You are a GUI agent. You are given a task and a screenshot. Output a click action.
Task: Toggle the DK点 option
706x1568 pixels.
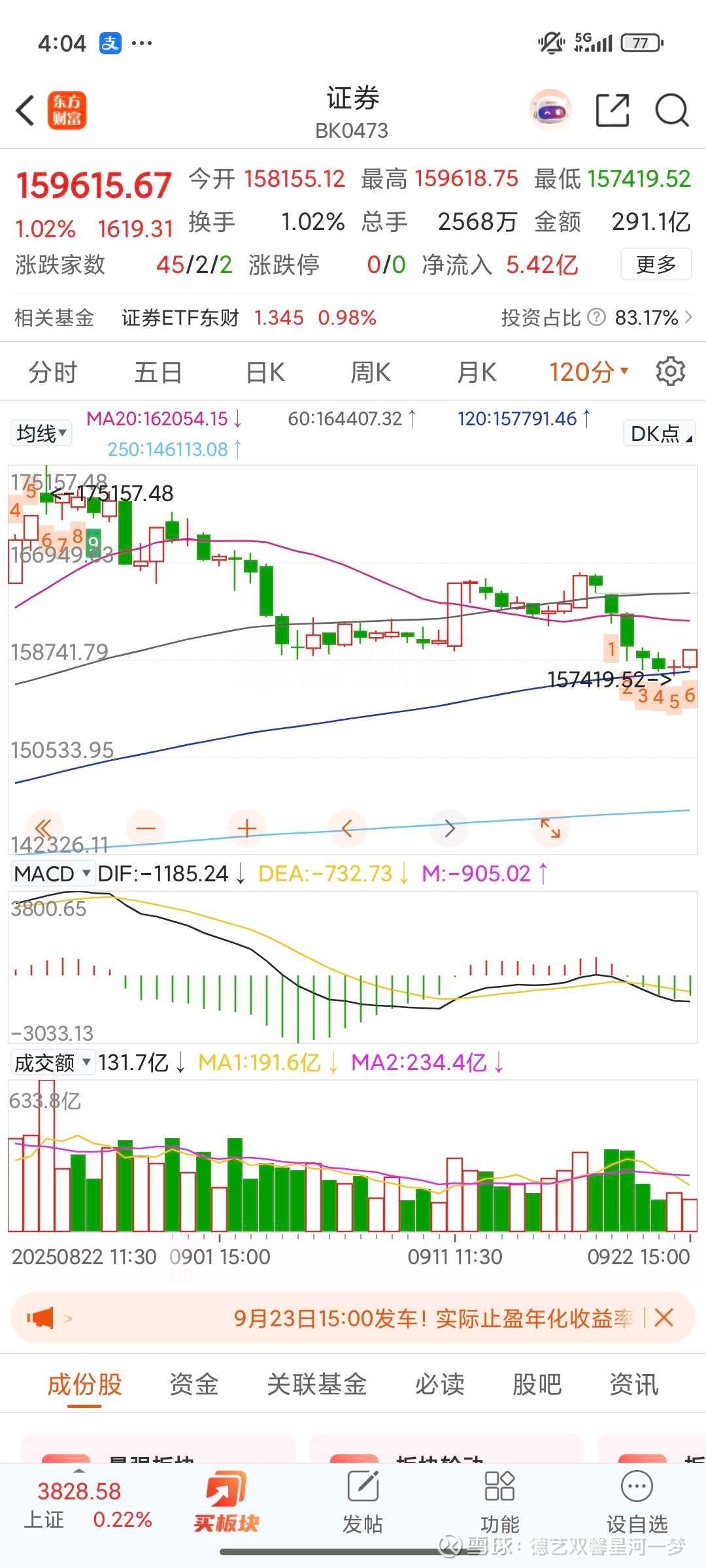coord(660,434)
